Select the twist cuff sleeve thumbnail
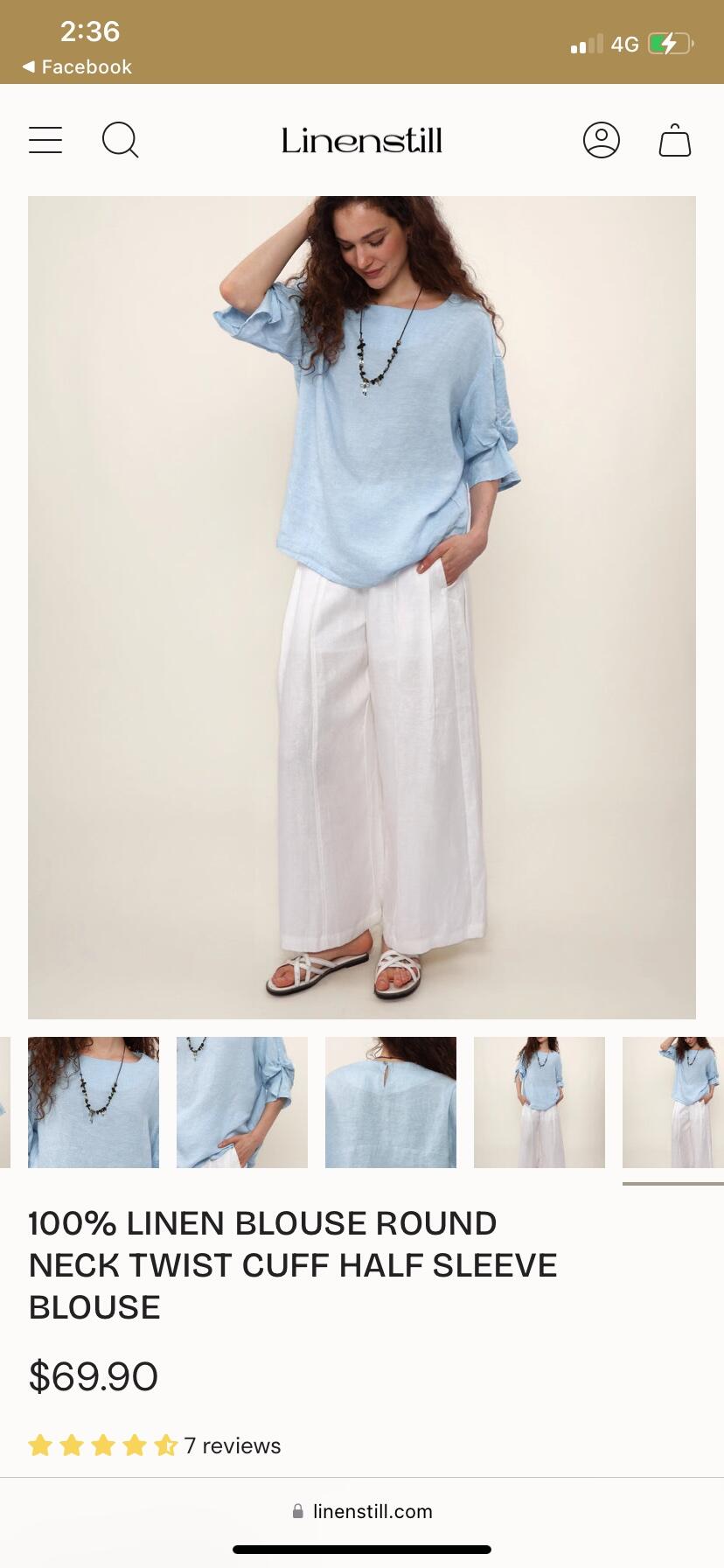The width and height of the screenshot is (724, 1568). click(242, 1102)
